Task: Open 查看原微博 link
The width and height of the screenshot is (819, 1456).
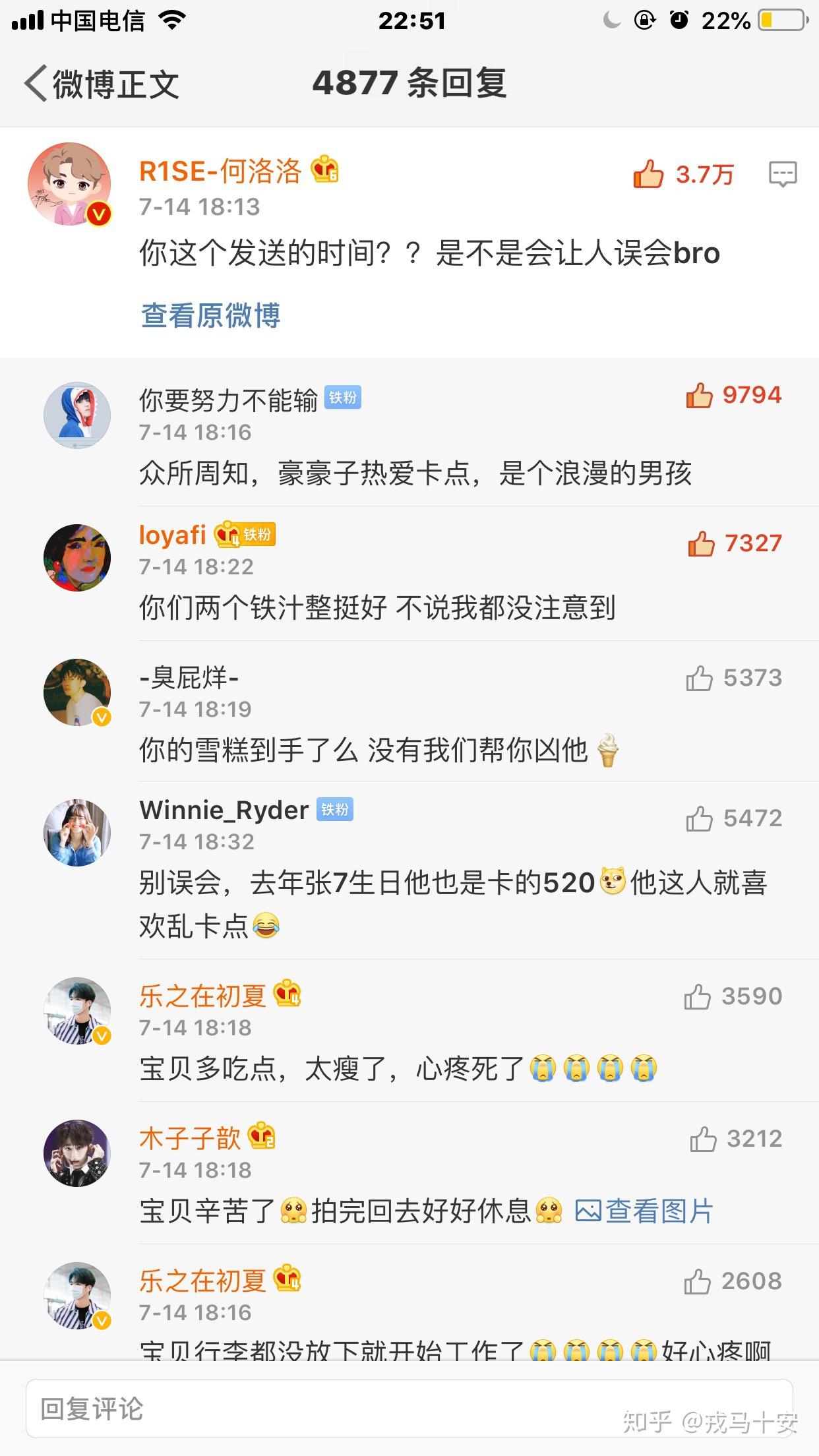Action: point(210,315)
